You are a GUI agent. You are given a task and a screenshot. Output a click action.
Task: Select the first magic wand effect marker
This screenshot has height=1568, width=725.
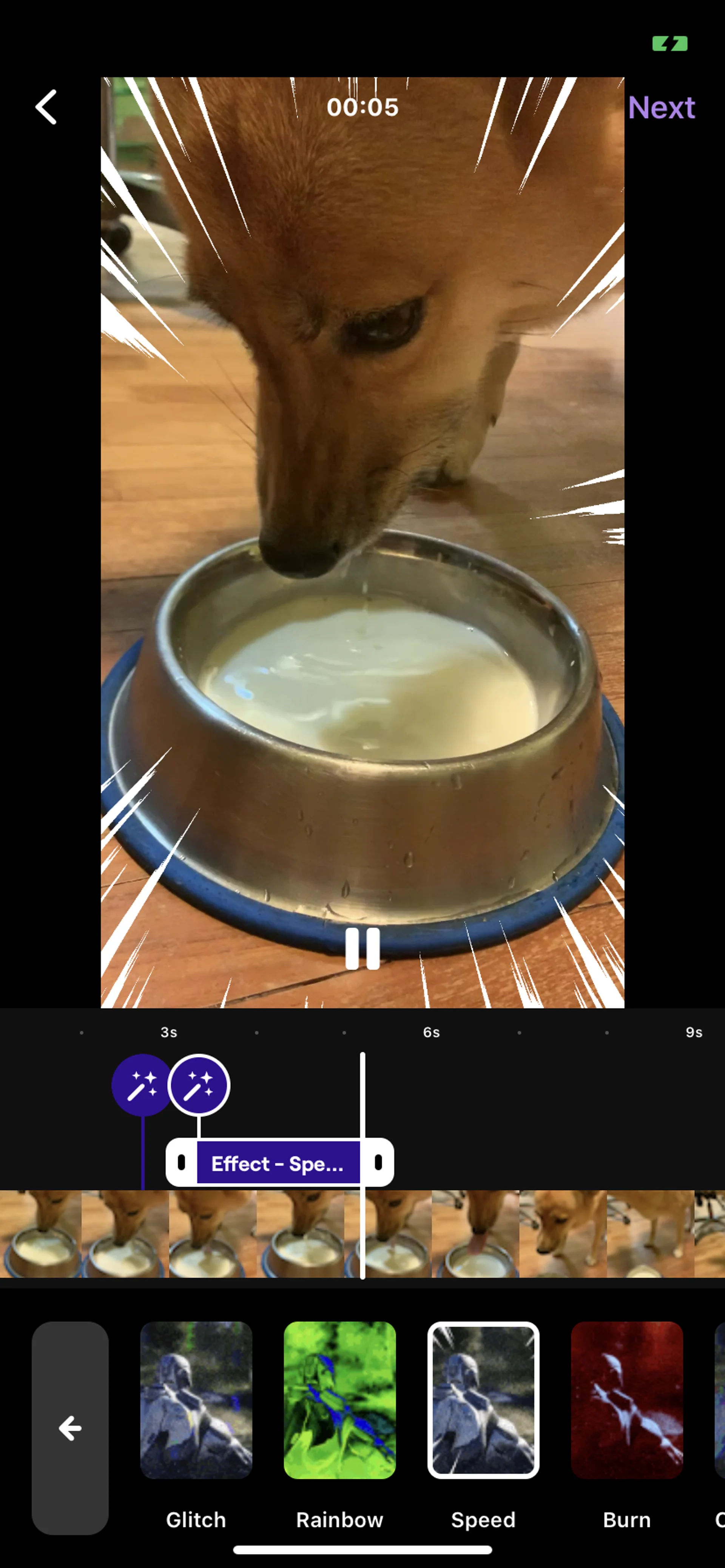click(141, 1085)
